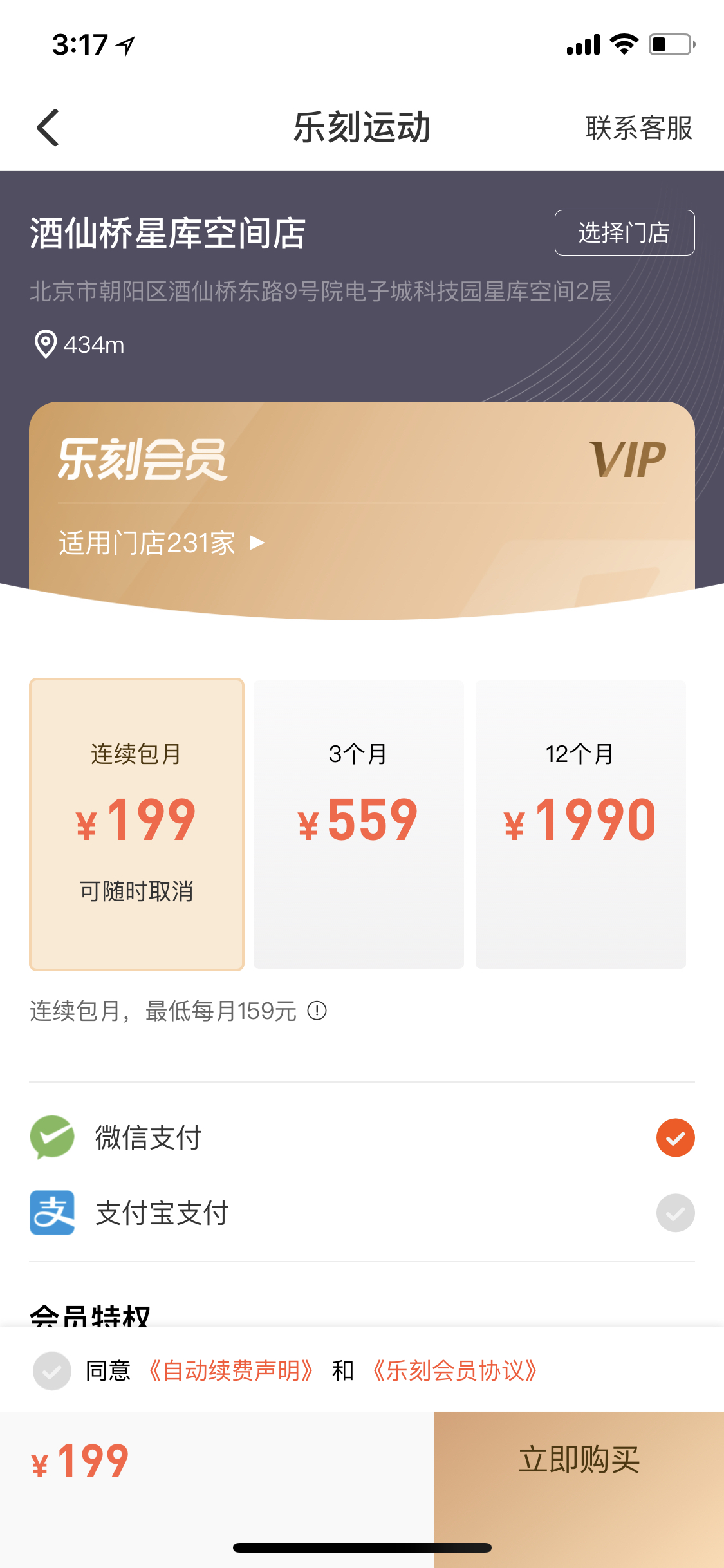Select the 连续包月 ¥199 plan

[136, 824]
